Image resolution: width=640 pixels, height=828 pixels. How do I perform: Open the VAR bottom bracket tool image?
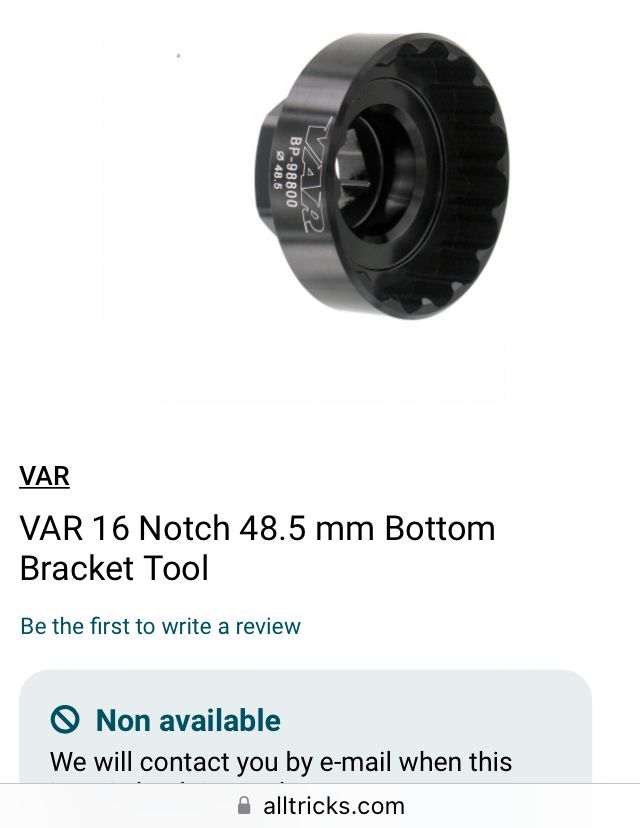click(382, 176)
